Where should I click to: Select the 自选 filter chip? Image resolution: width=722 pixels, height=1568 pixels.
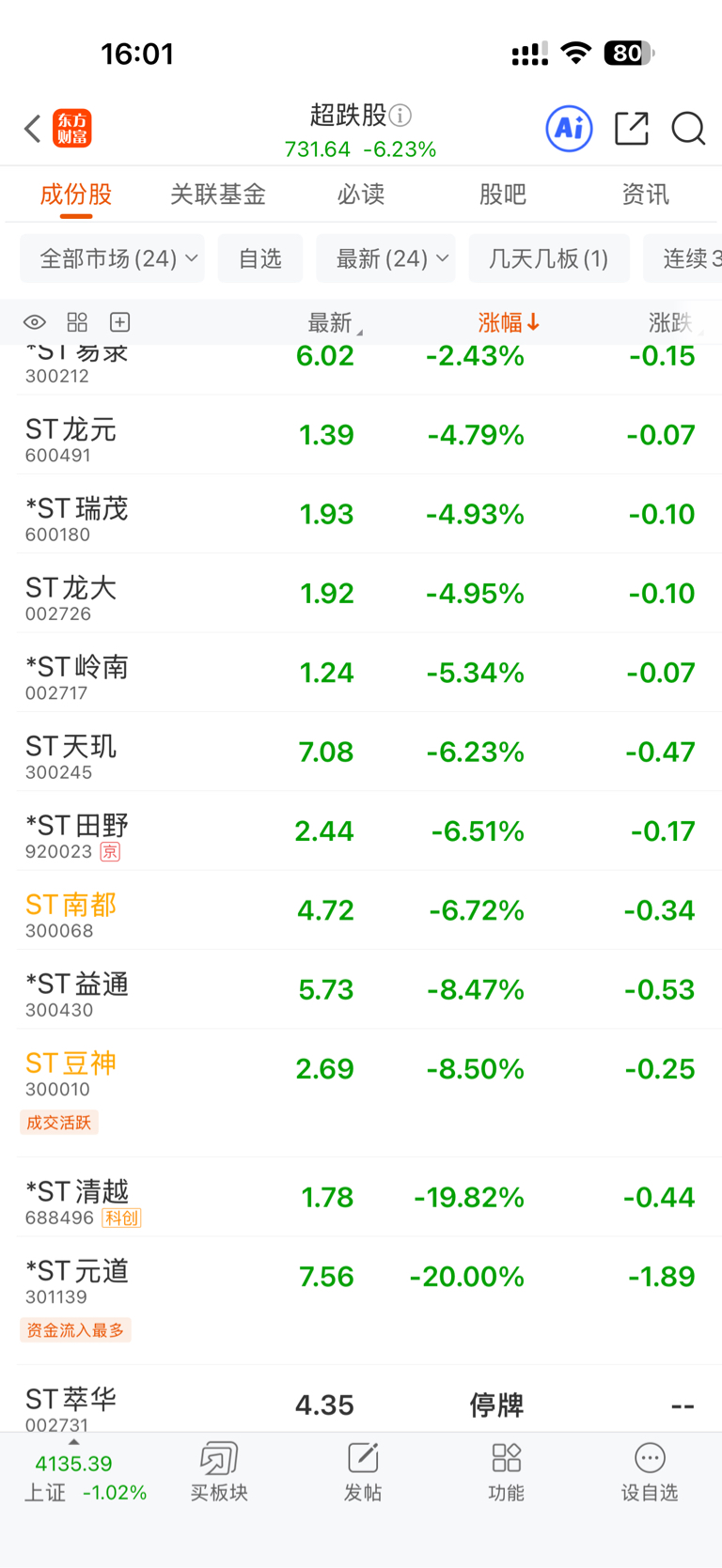[260, 258]
